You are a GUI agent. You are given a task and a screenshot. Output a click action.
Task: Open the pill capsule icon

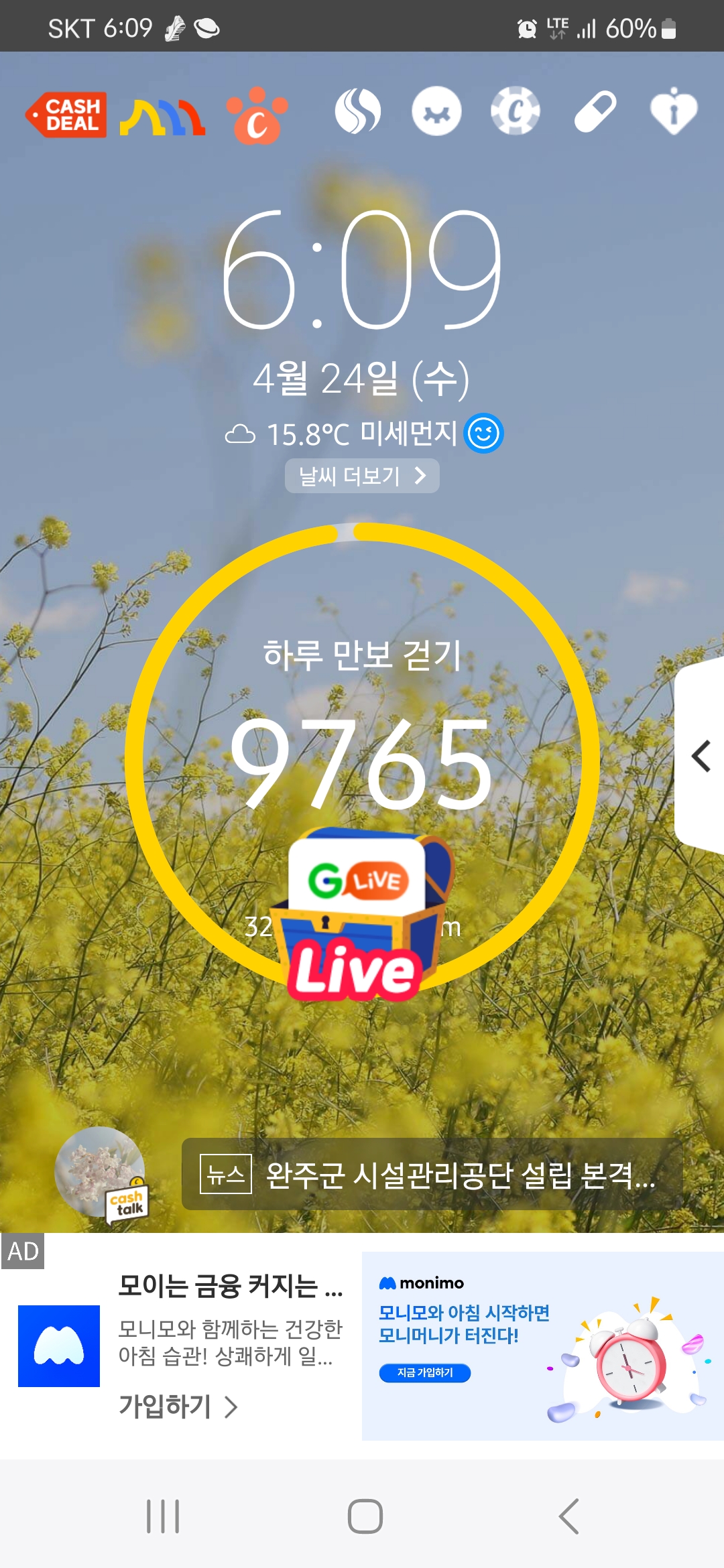(595, 111)
